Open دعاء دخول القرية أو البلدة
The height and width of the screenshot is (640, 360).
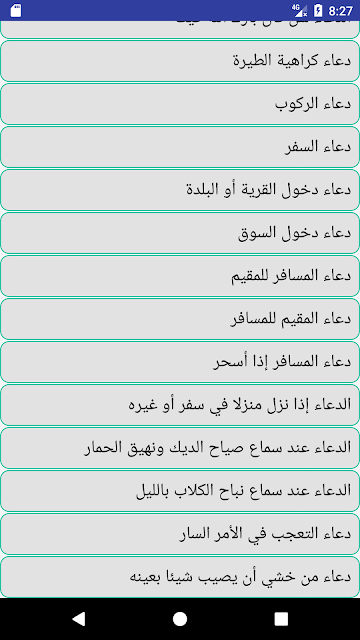[x=180, y=190]
